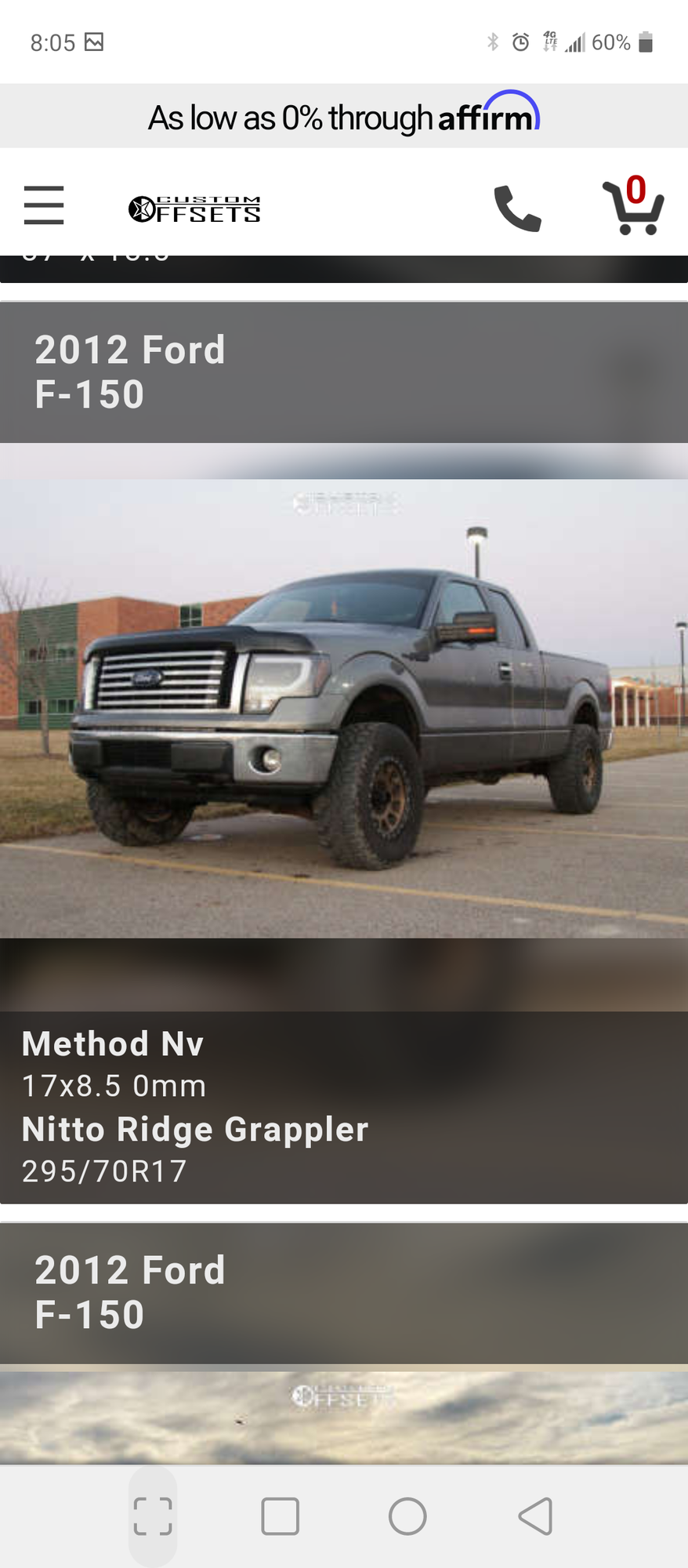Open the hamburger navigation menu

click(x=43, y=205)
